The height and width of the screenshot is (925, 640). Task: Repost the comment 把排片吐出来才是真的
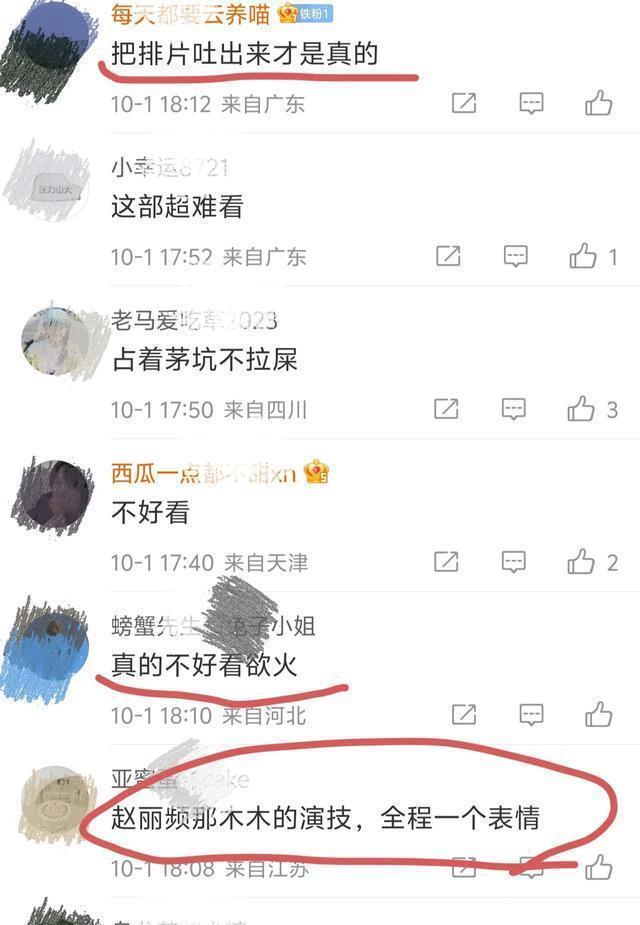[464, 103]
